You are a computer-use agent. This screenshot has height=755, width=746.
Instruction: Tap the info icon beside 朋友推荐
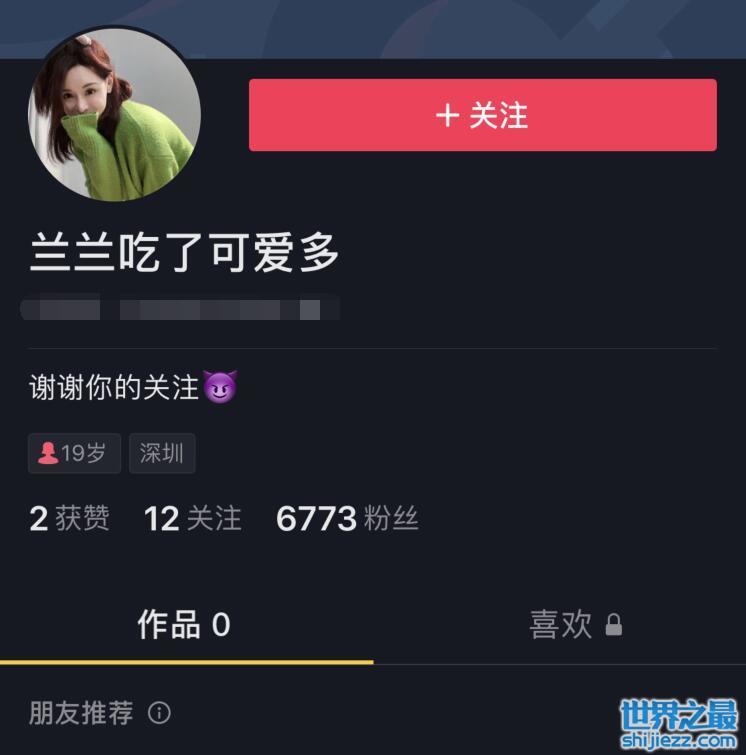coord(159,713)
